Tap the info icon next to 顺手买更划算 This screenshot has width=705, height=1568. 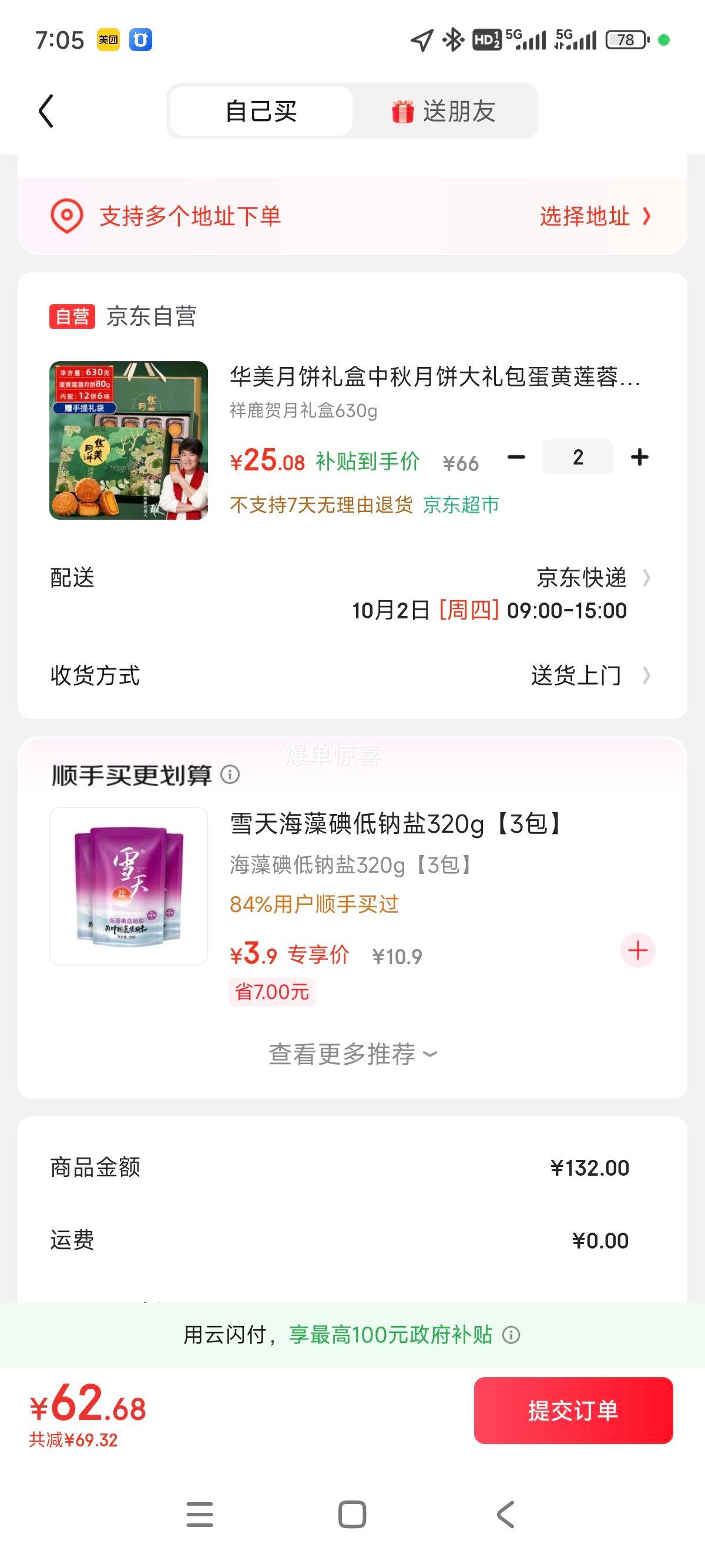coord(230,775)
